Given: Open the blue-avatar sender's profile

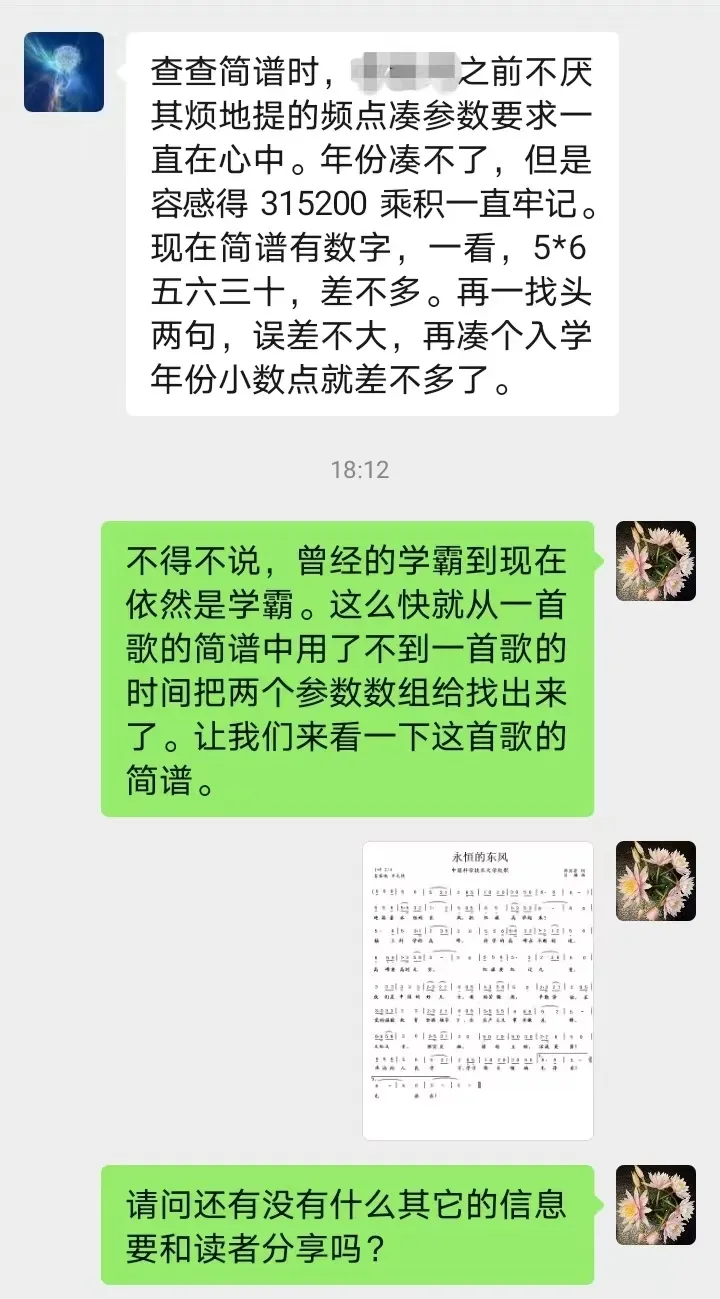Looking at the screenshot, I should pos(64,72).
